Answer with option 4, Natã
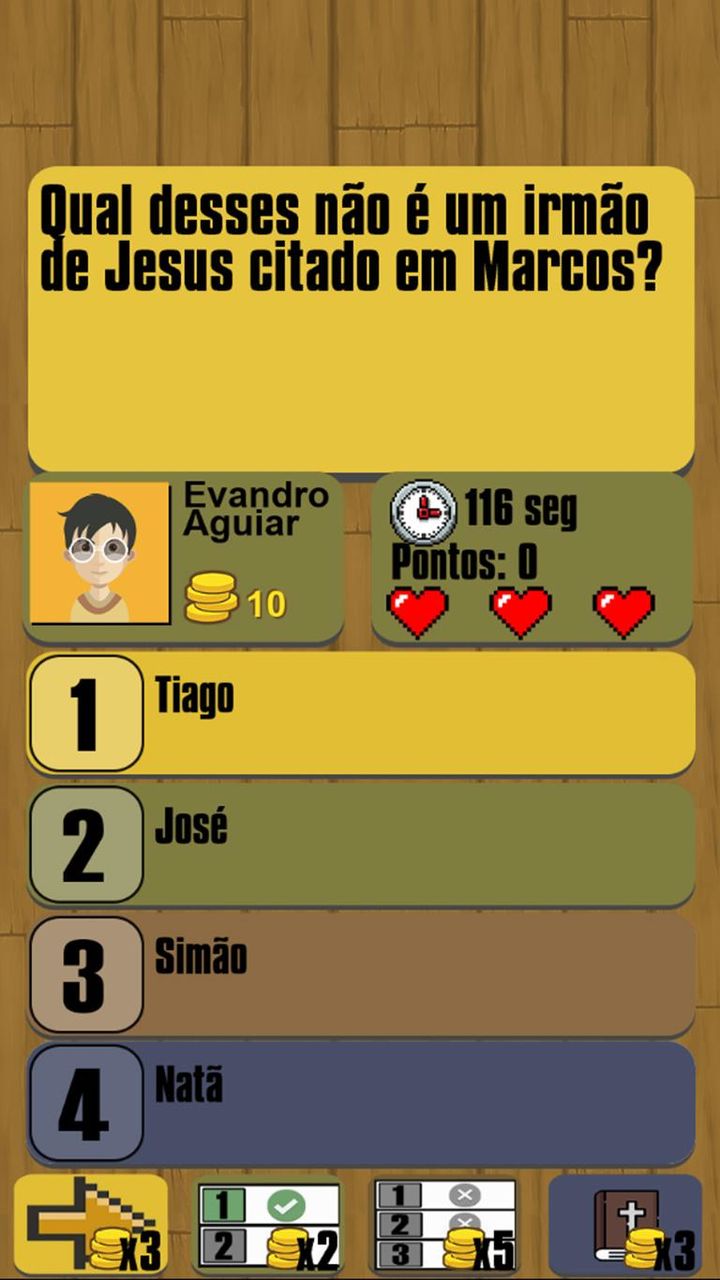Screen dimensions: 720x1280 coord(360,1104)
